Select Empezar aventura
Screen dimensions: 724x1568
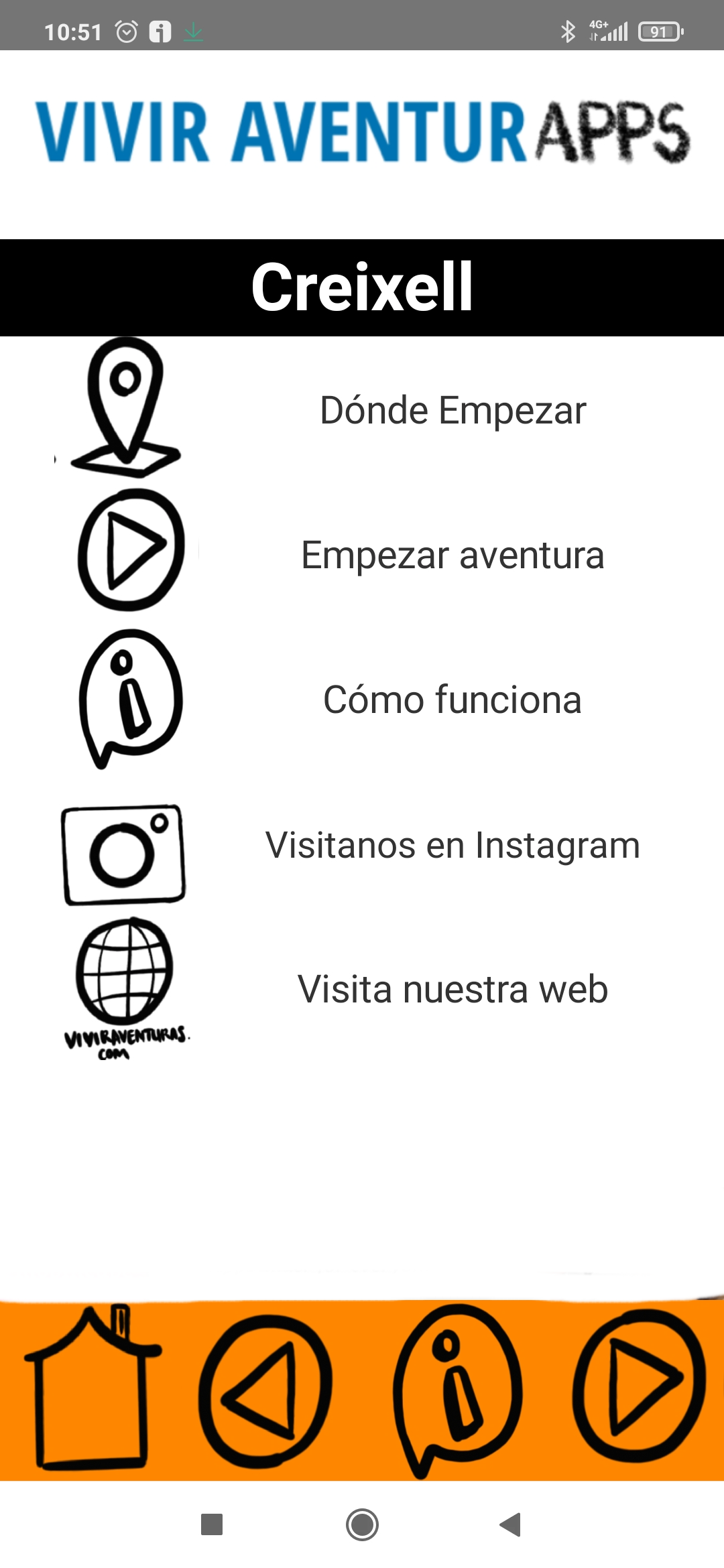[x=452, y=555]
